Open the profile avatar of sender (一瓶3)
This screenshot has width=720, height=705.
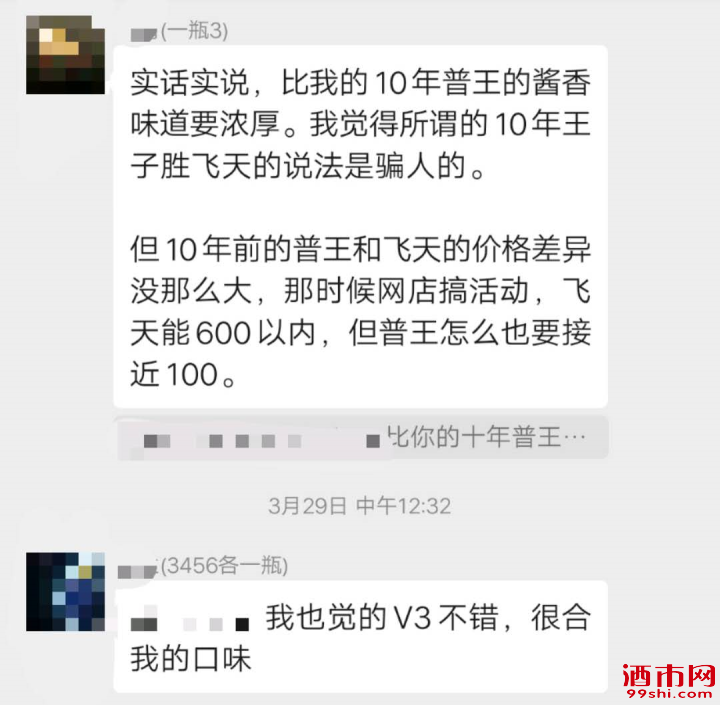click(65, 59)
